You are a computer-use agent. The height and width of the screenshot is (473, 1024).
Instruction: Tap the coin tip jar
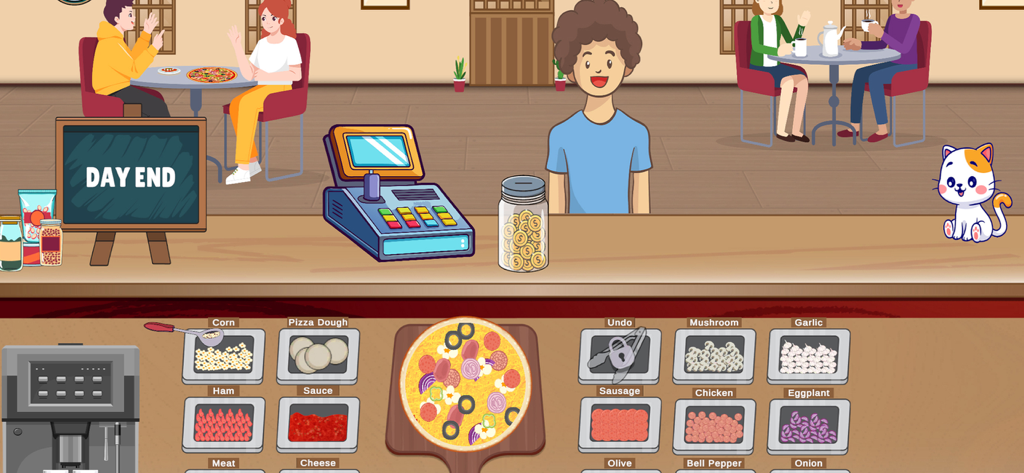tap(523, 226)
